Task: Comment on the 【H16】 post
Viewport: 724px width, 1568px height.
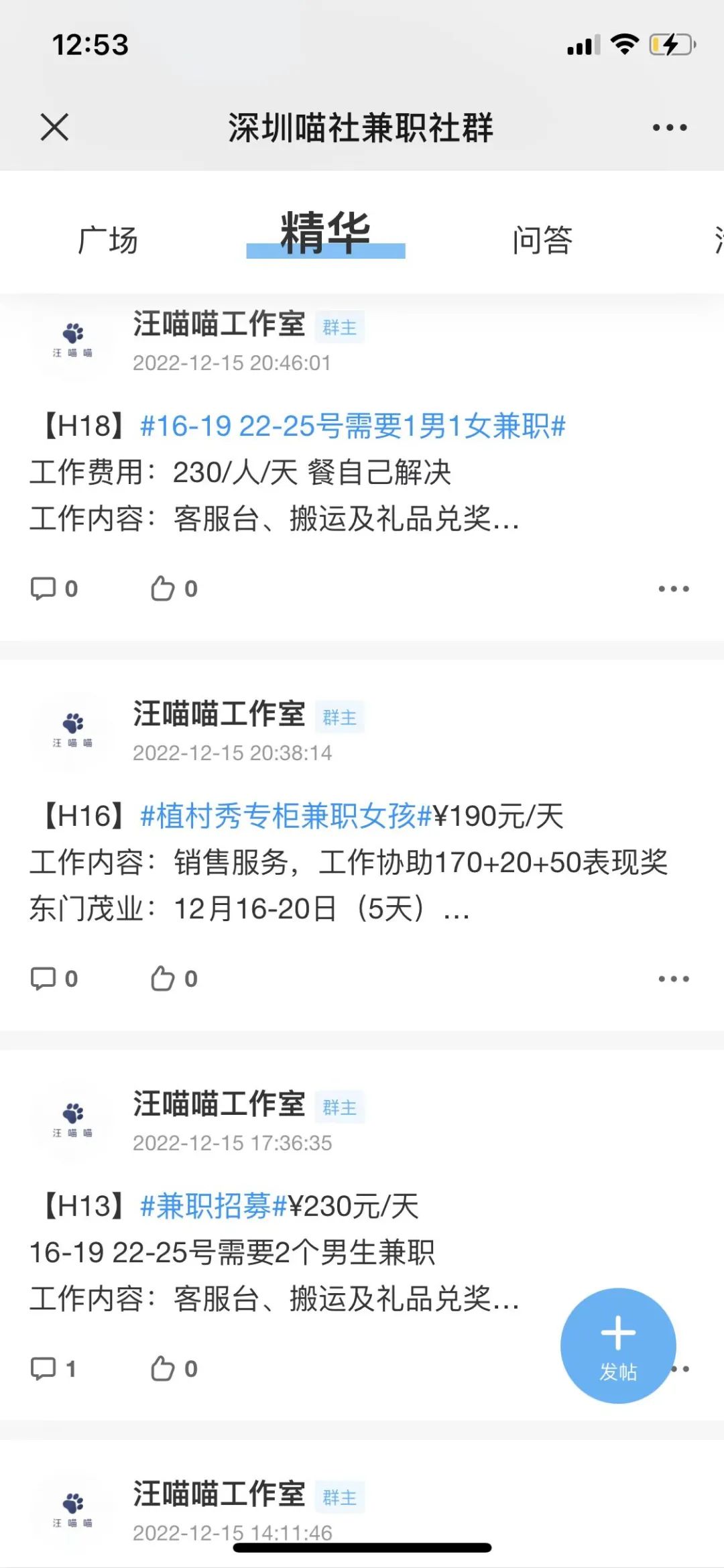Action: [x=54, y=979]
